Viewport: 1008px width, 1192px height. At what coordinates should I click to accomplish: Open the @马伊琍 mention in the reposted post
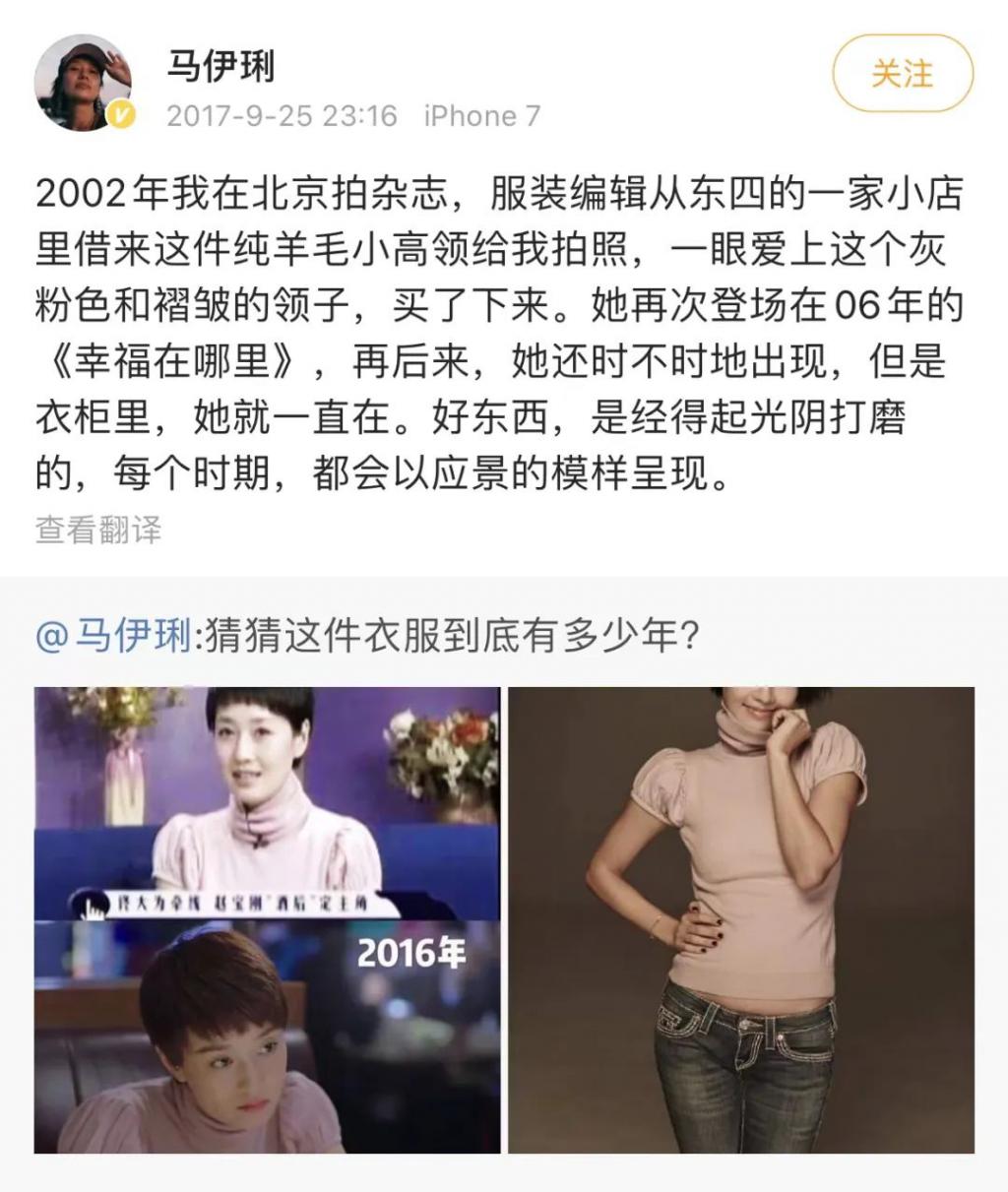click(112, 637)
